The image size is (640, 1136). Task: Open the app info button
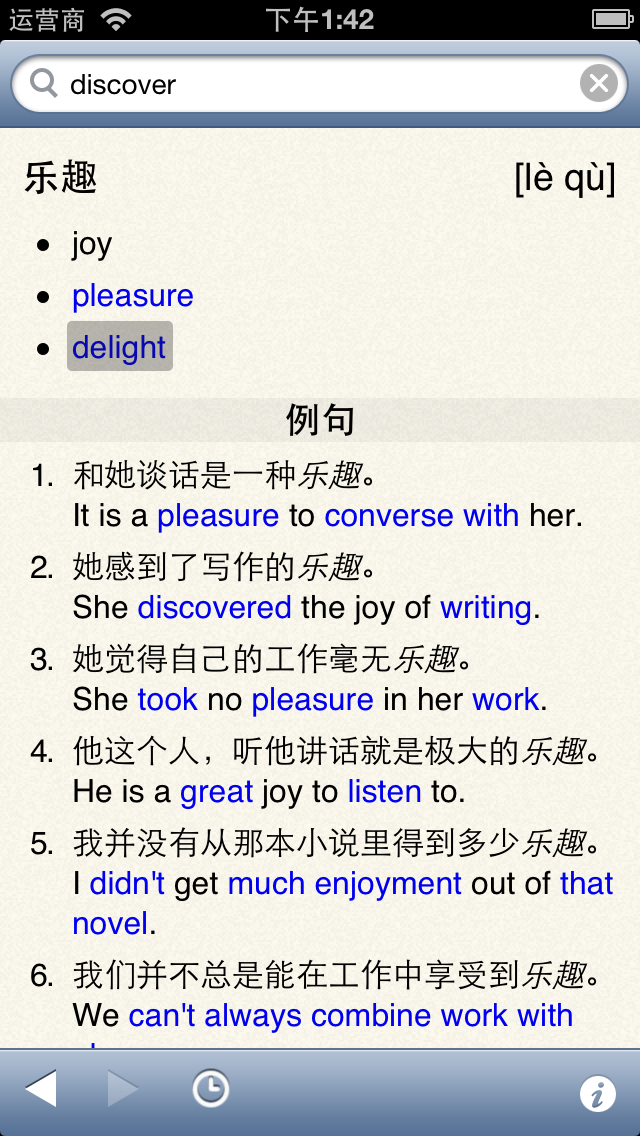597,1094
